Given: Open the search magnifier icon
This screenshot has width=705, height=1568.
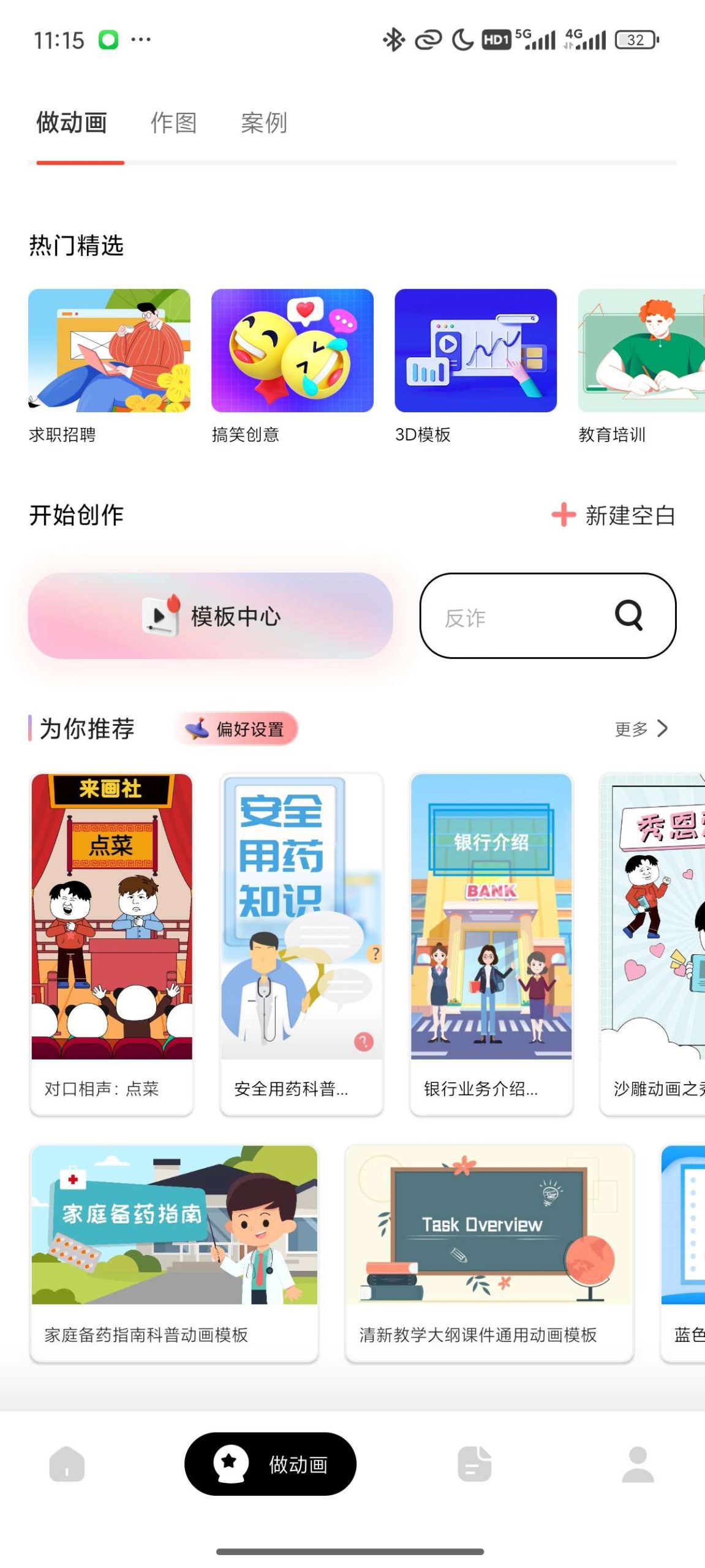Looking at the screenshot, I should (629, 617).
